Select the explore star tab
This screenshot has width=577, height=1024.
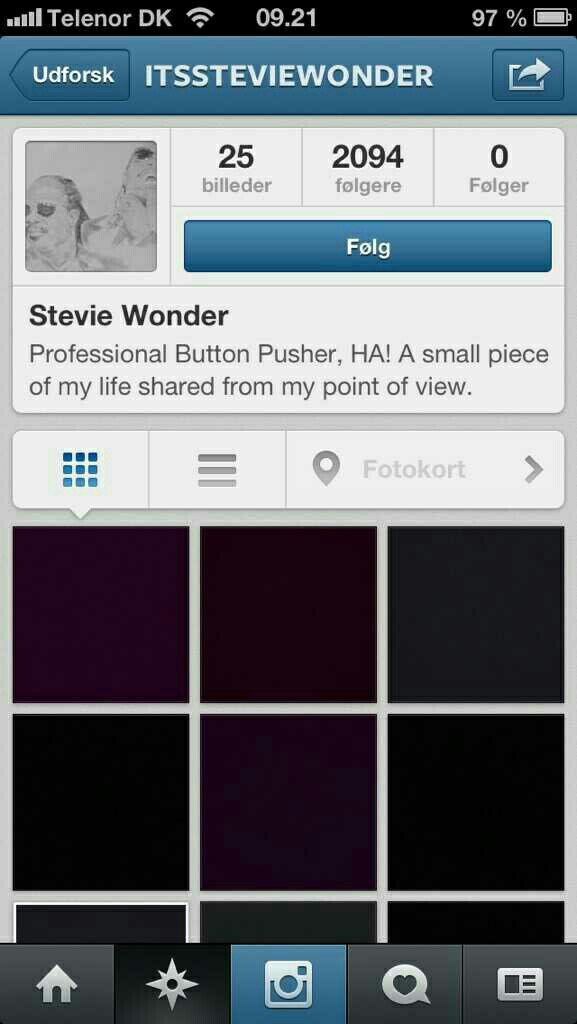pos(172,984)
